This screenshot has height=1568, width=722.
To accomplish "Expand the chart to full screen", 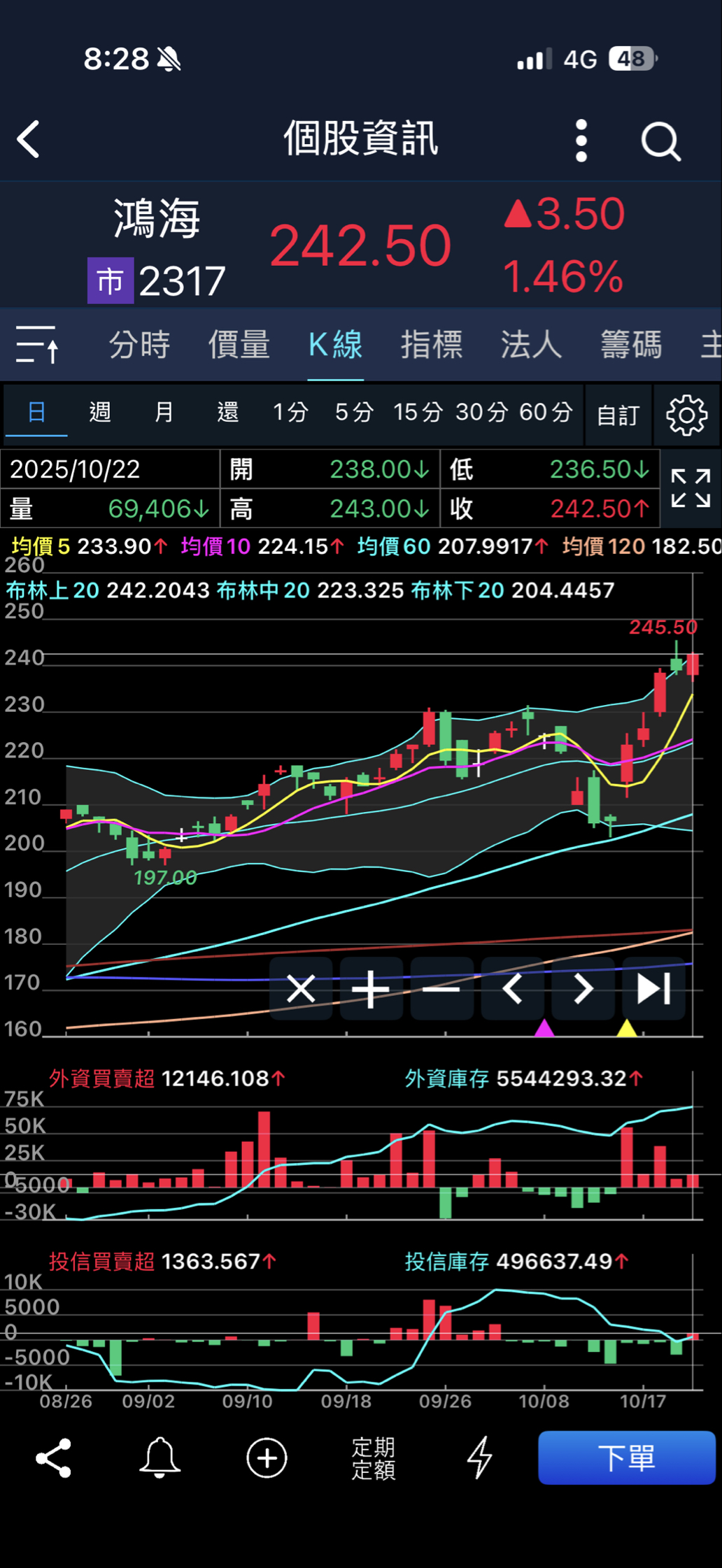I will click(691, 488).
